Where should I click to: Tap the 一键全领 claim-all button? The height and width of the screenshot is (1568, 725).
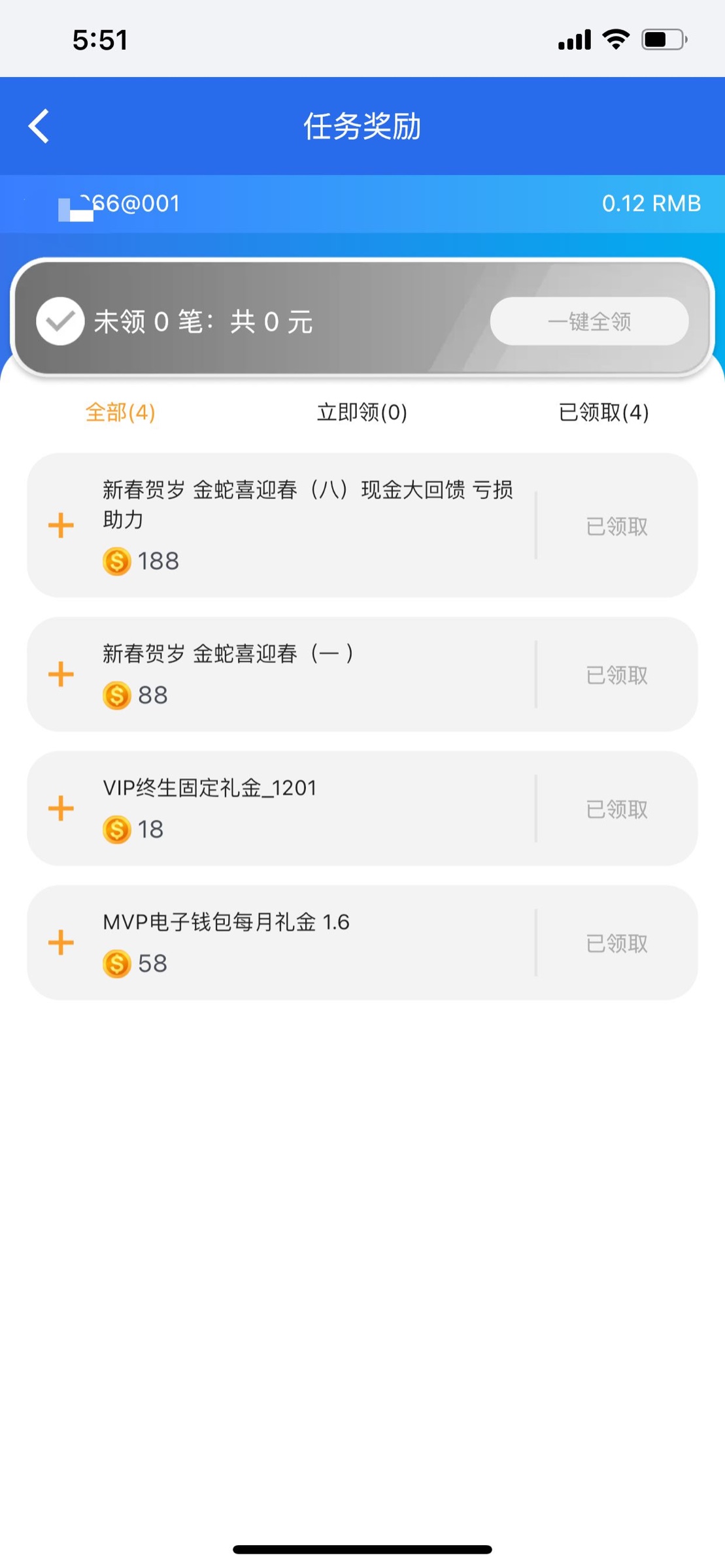click(x=589, y=321)
